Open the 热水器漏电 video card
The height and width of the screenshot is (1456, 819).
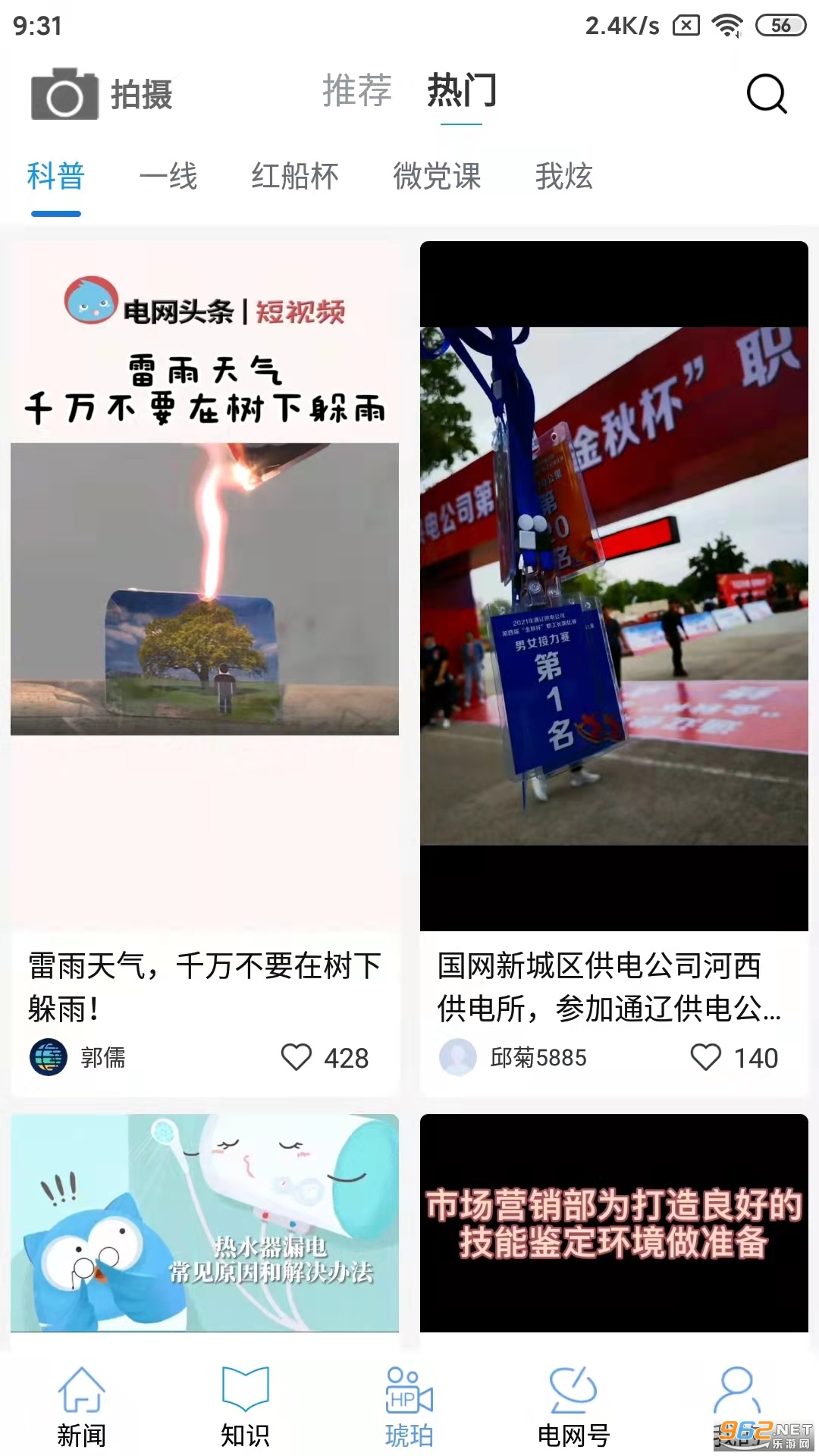pyautogui.click(x=205, y=1222)
